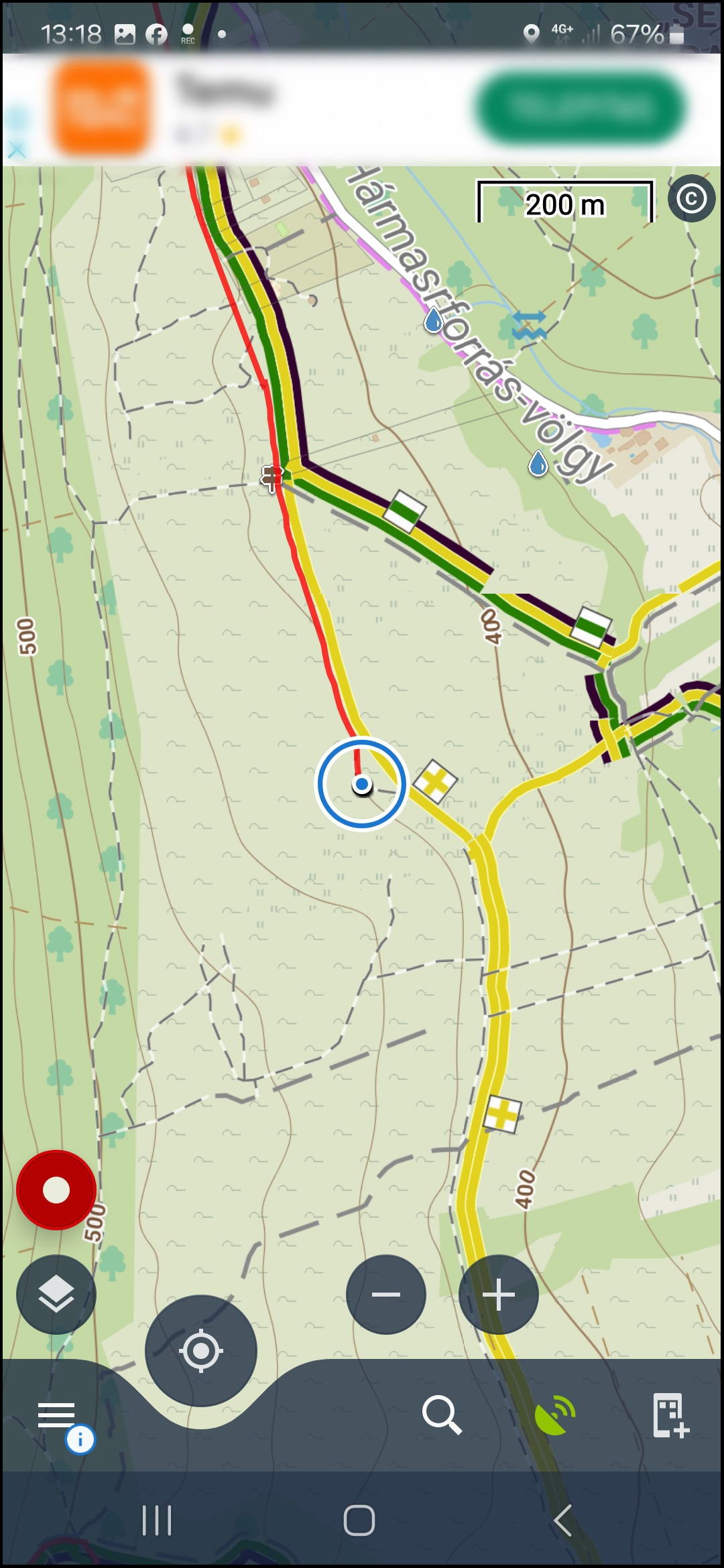Tap the green install button in the ad
This screenshot has height=1568, width=724.
(582, 107)
